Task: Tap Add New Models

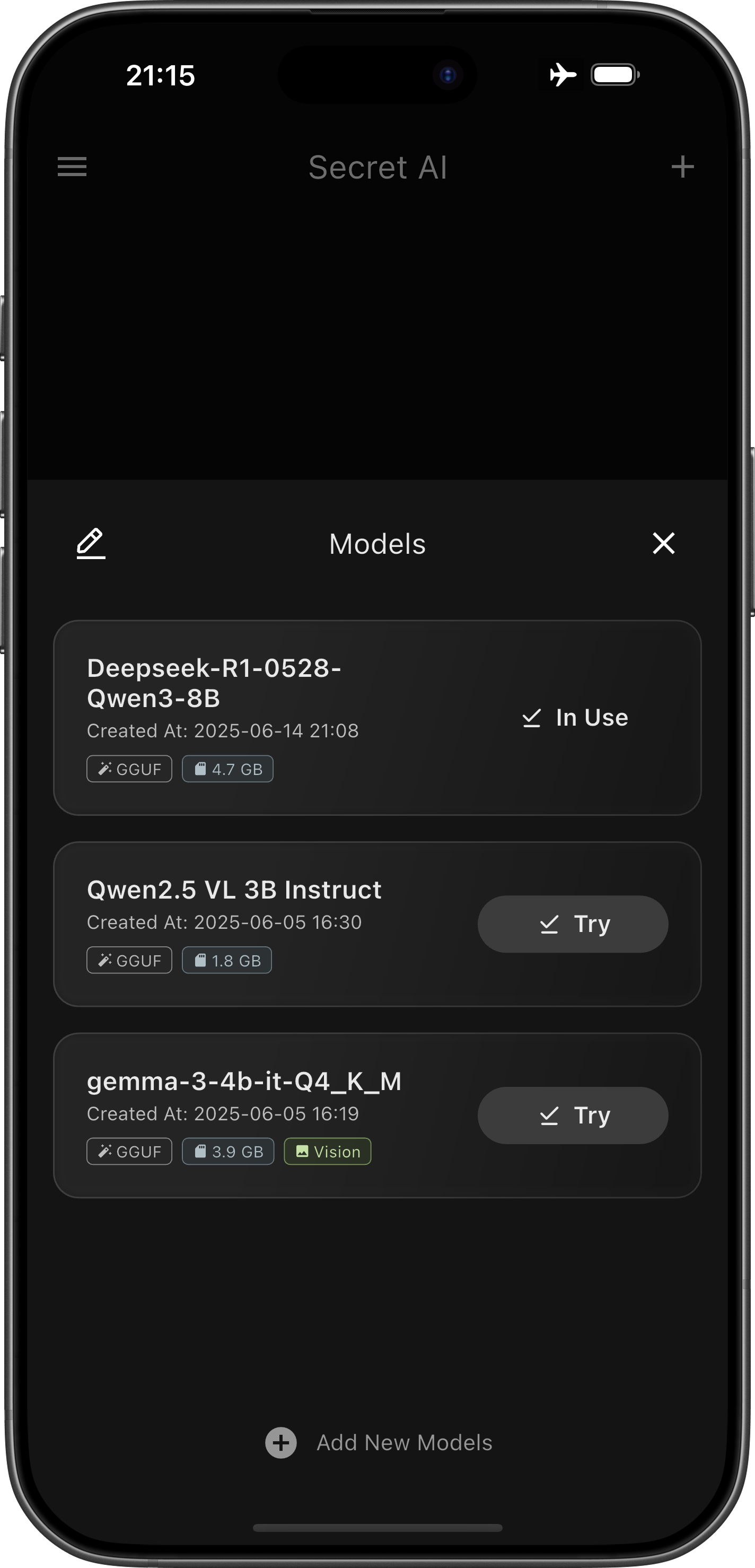Action: click(x=404, y=1442)
